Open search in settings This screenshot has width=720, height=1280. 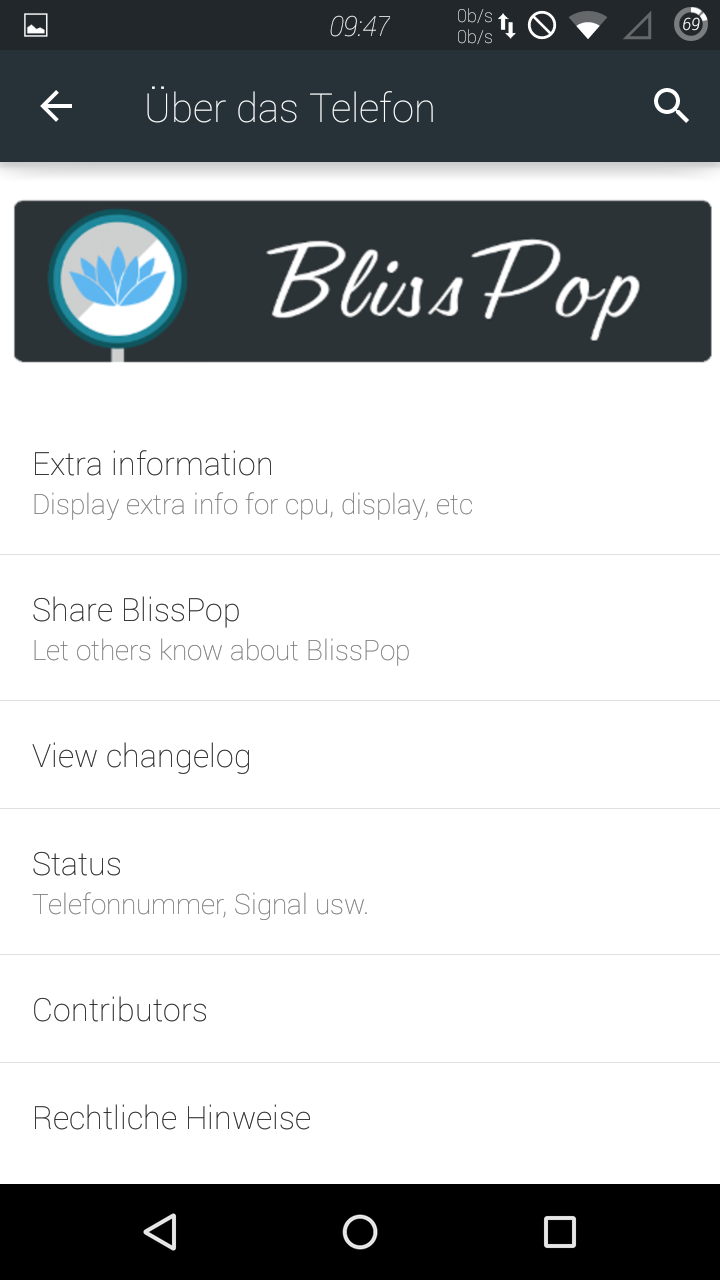(x=671, y=106)
